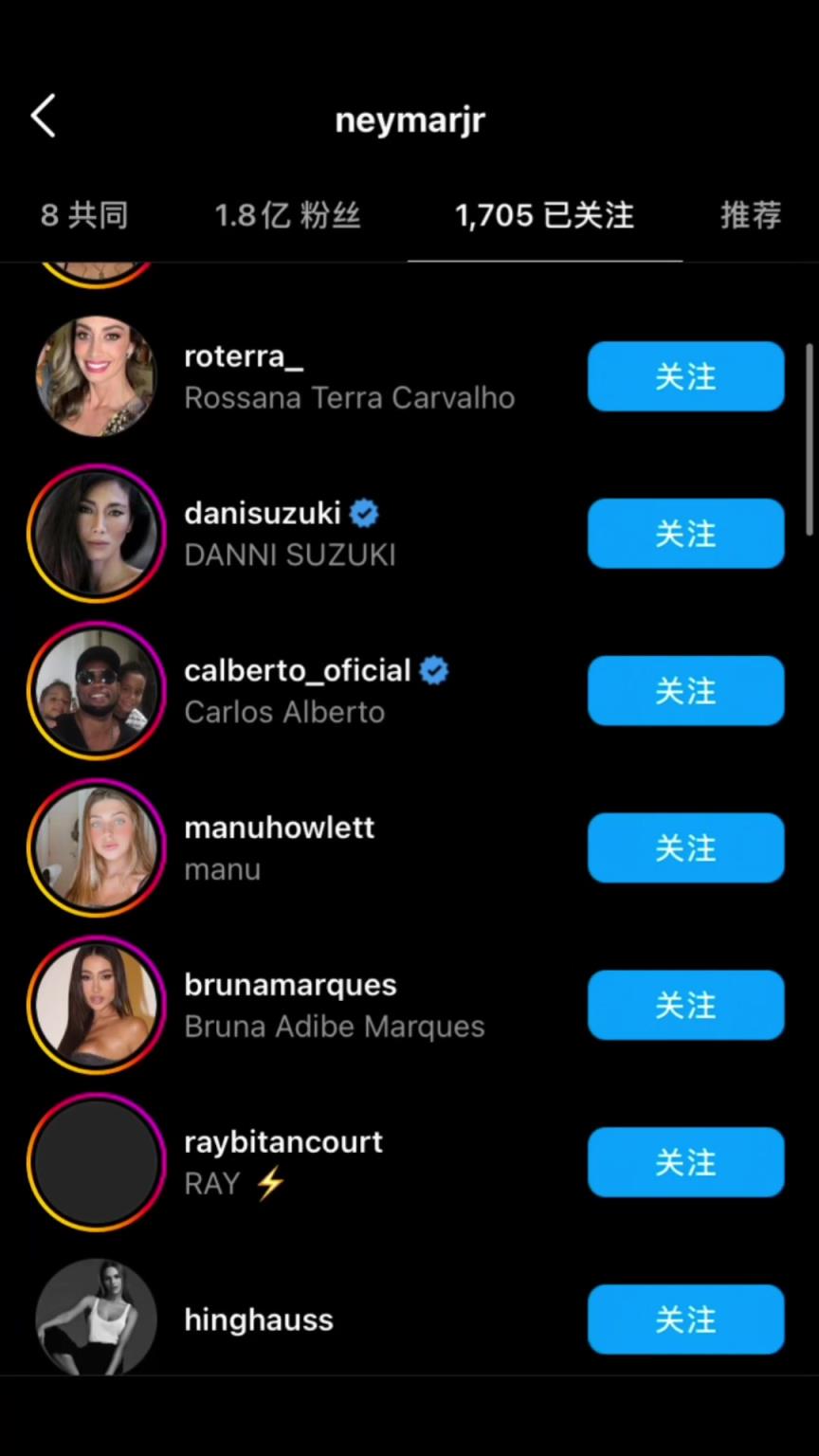The image size is (819, 1456).
Task: Go back using the top-left arrow
Action: click(x=44, y=118)
